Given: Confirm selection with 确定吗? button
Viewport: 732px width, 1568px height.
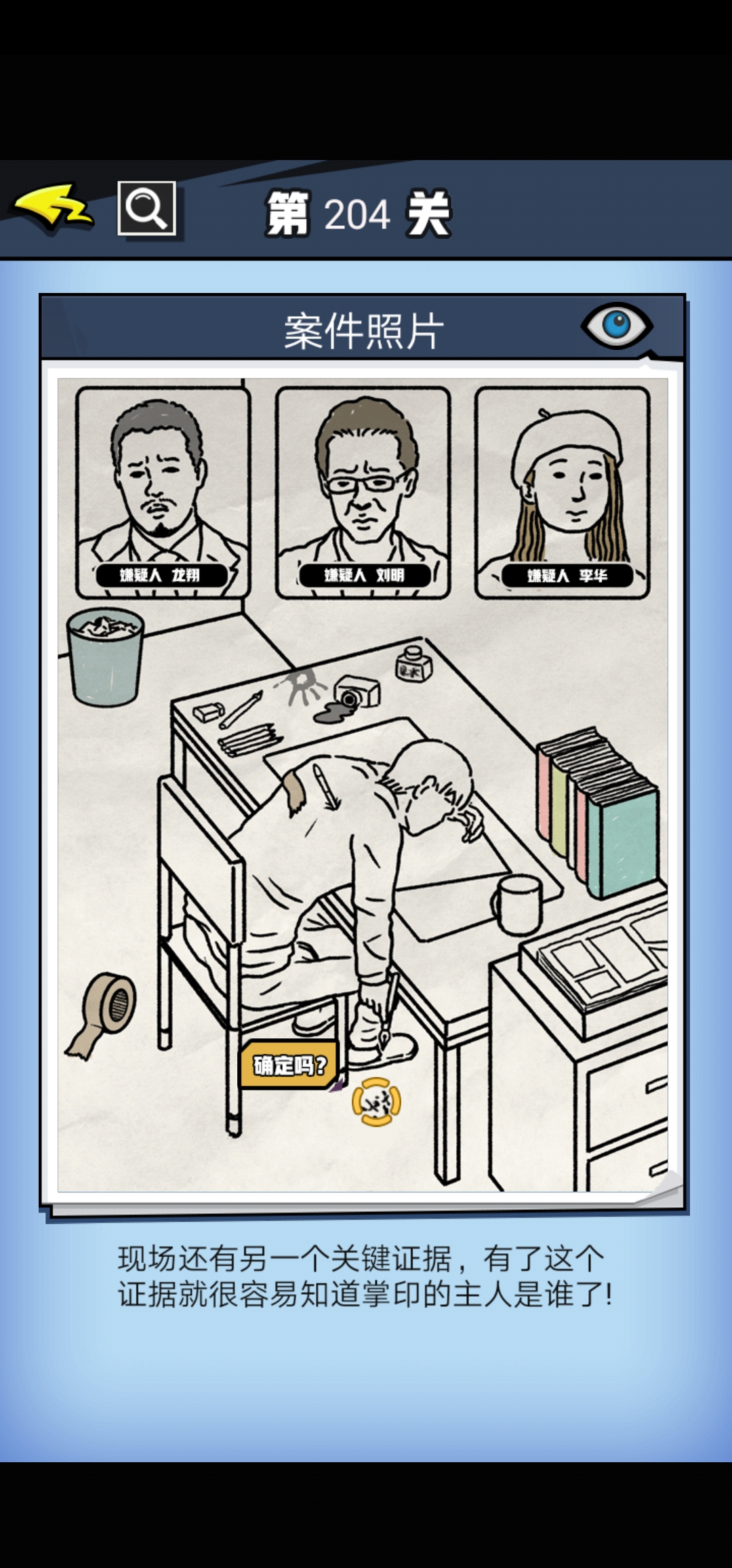Looking at the screenshot, I should [x=289, y=1065].
